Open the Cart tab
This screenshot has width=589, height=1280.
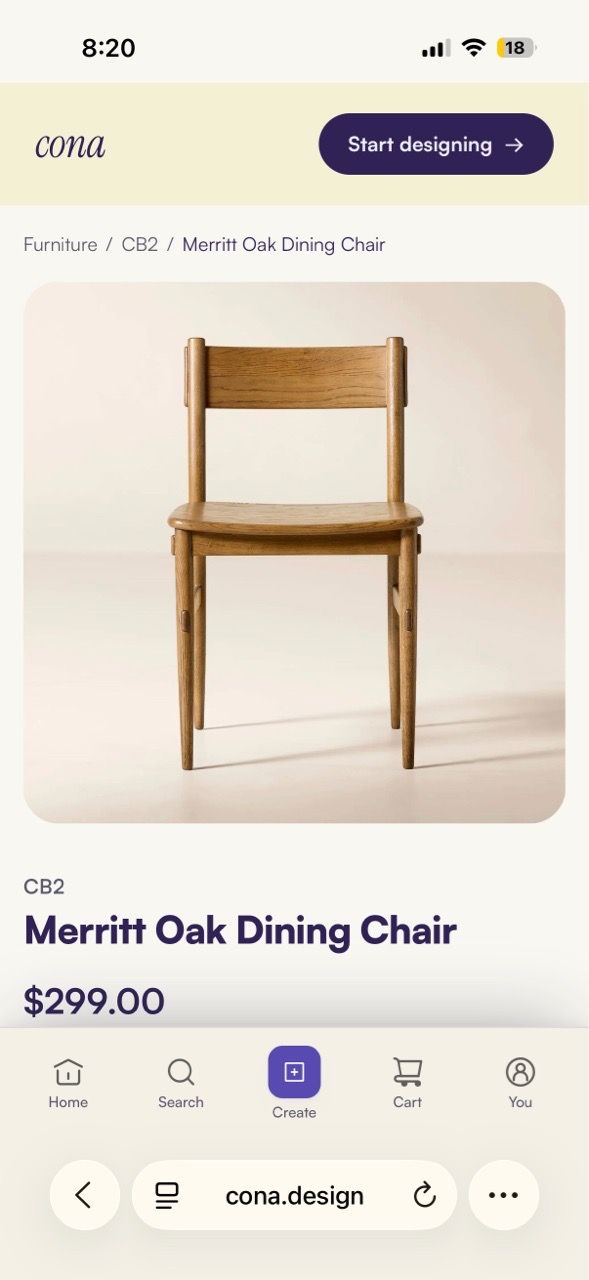407,1084
